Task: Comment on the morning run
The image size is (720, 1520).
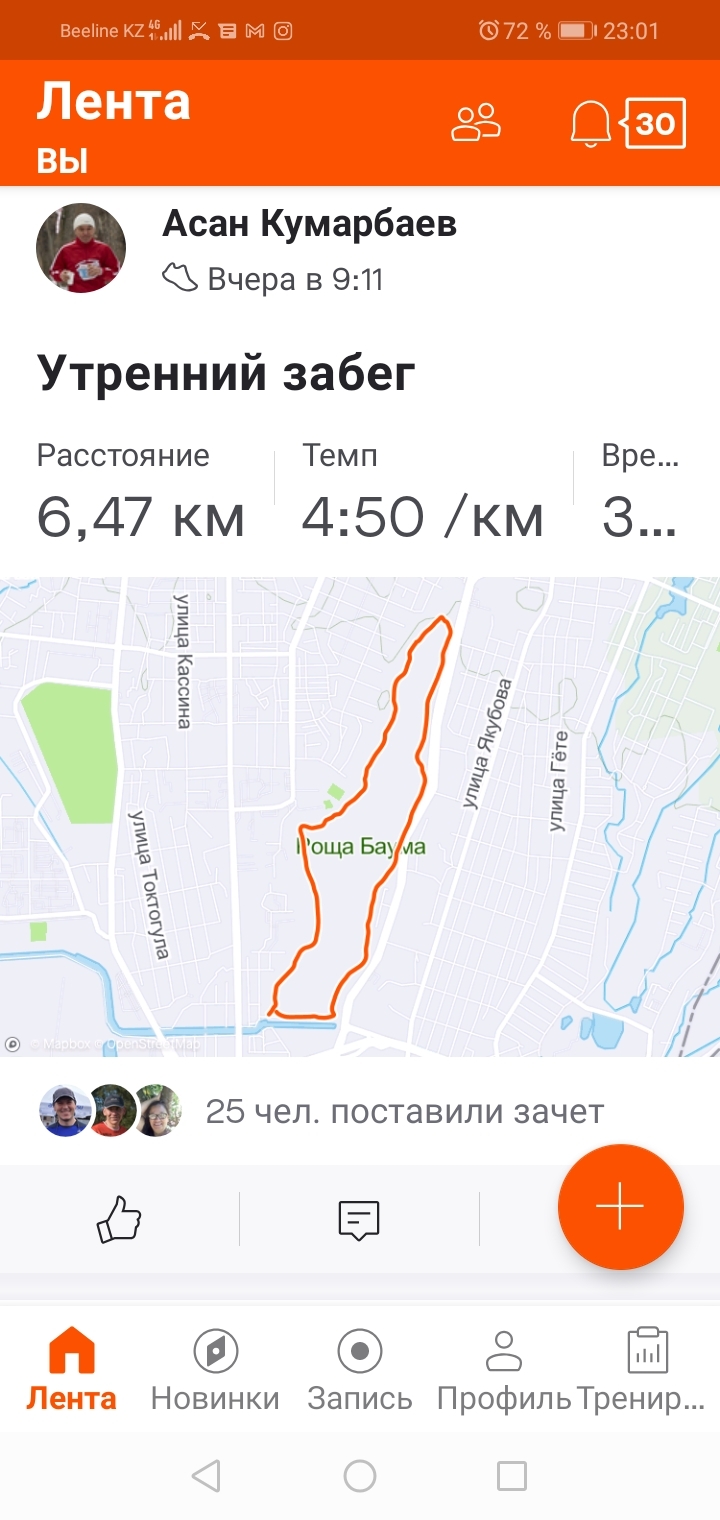Action: 359,1220
